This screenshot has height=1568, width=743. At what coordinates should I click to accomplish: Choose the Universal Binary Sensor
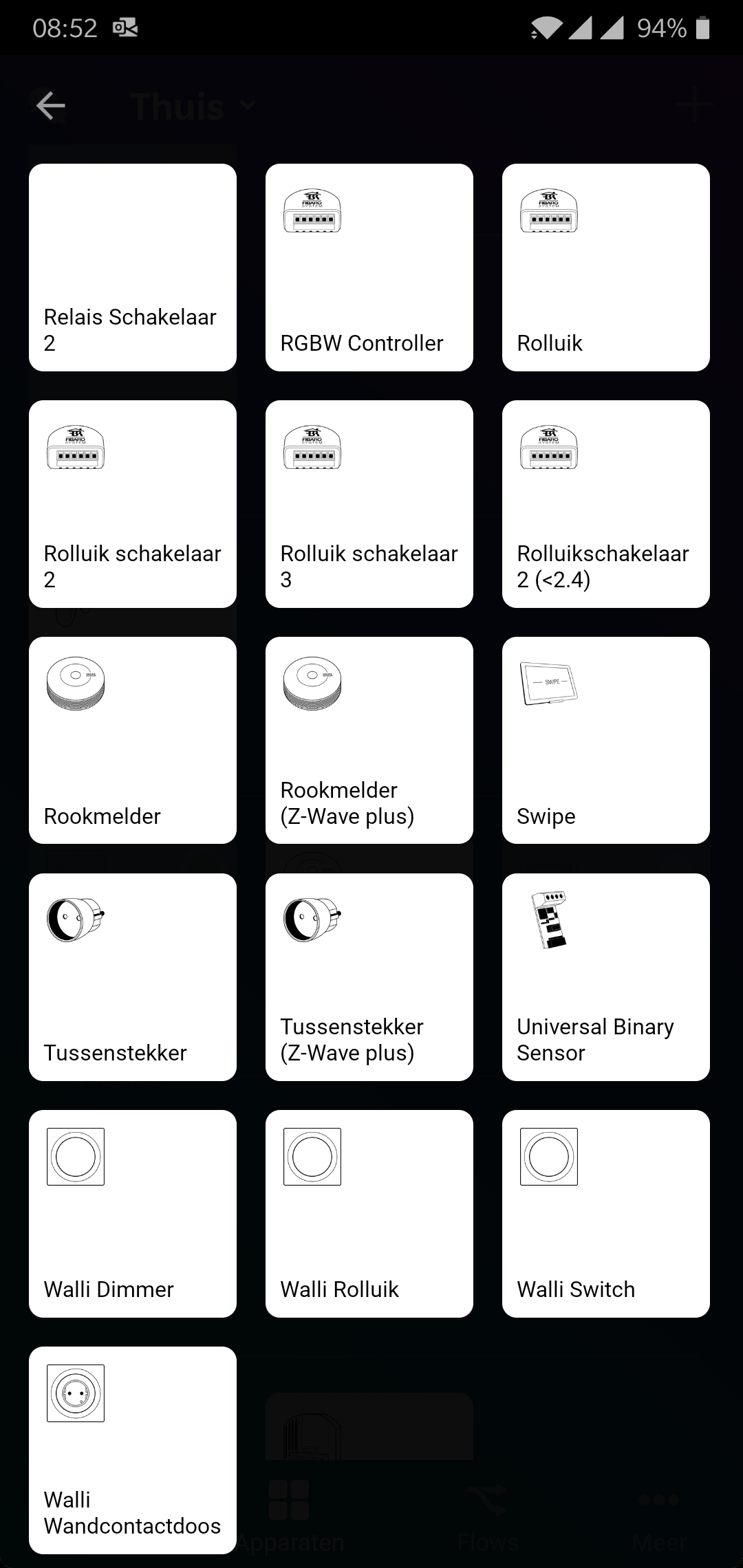[x=606, y=977]
